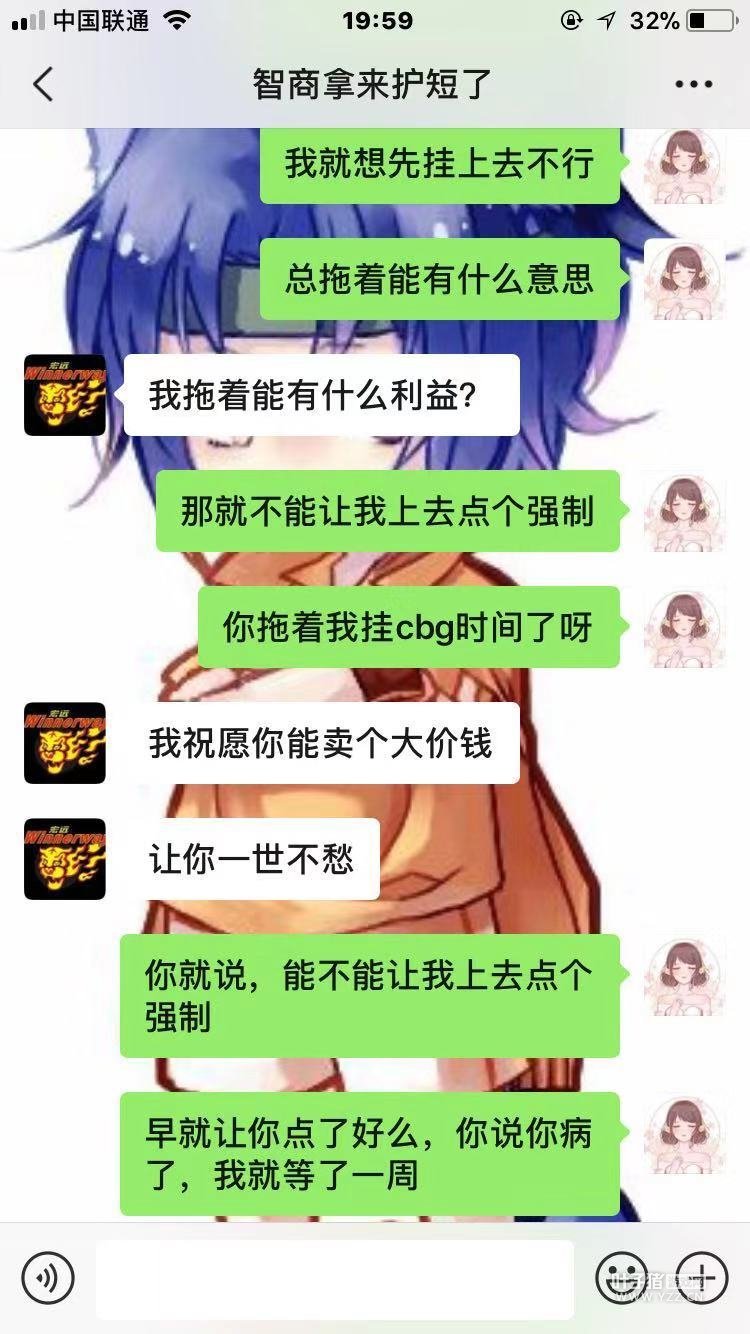Tap the message text field
Viewport: 750px width, 1334px height.
(x=335, y=1278)
